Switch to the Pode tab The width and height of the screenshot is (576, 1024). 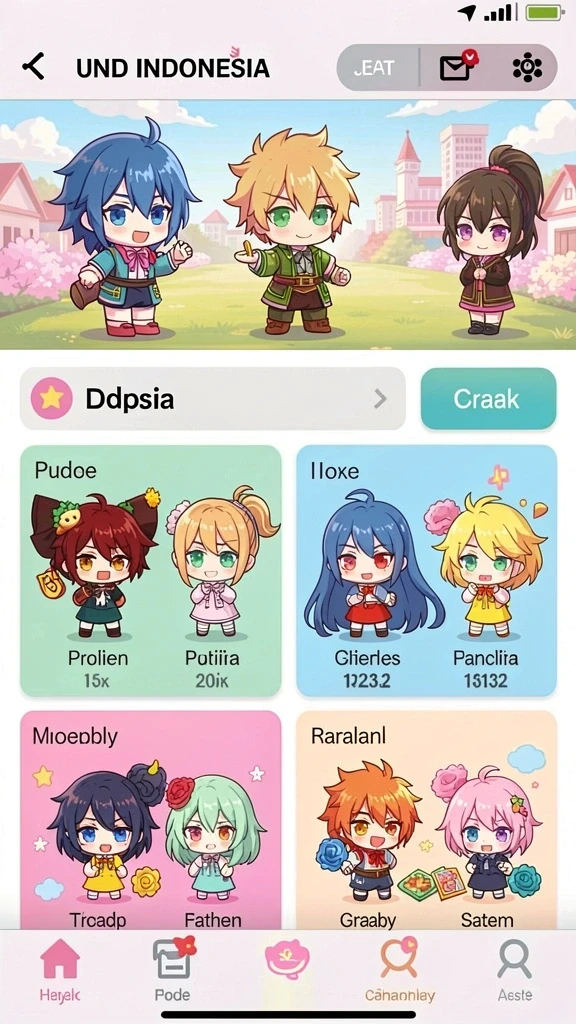(173, 970)
